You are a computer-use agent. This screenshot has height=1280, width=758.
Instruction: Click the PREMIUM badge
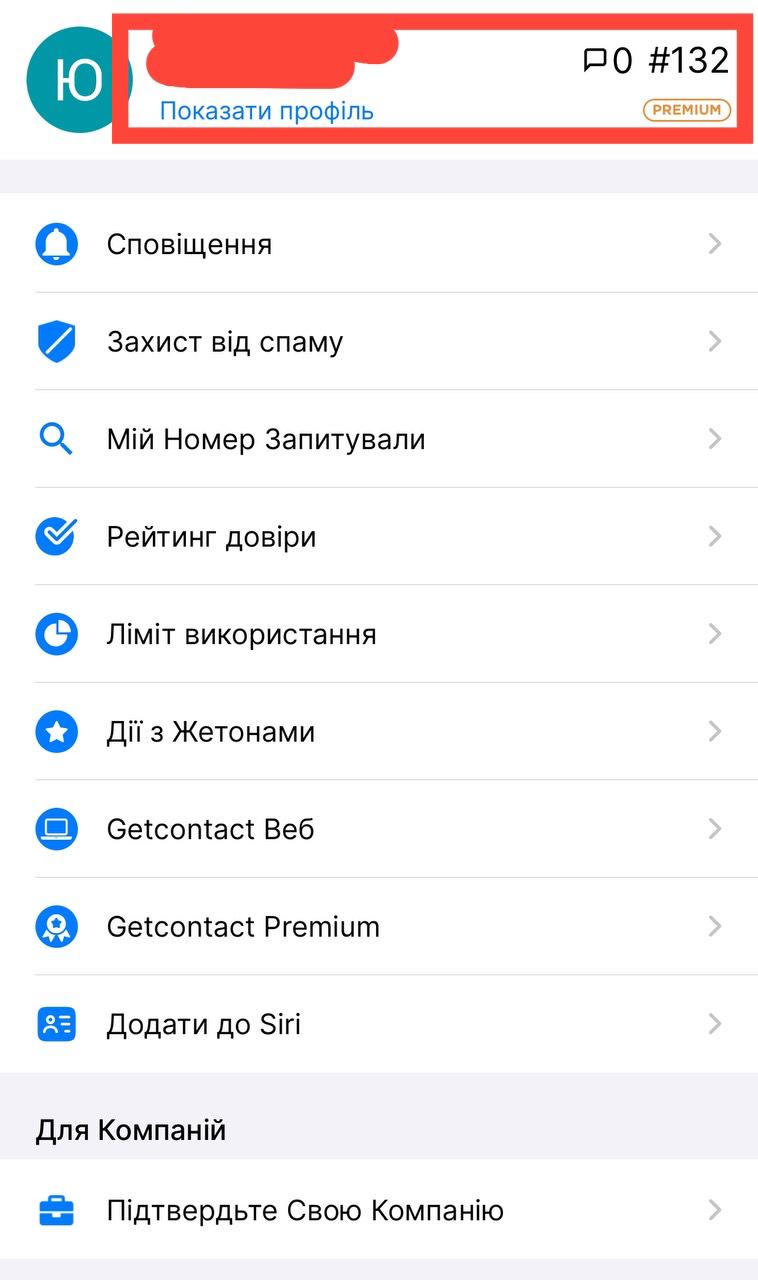(687, 110)
